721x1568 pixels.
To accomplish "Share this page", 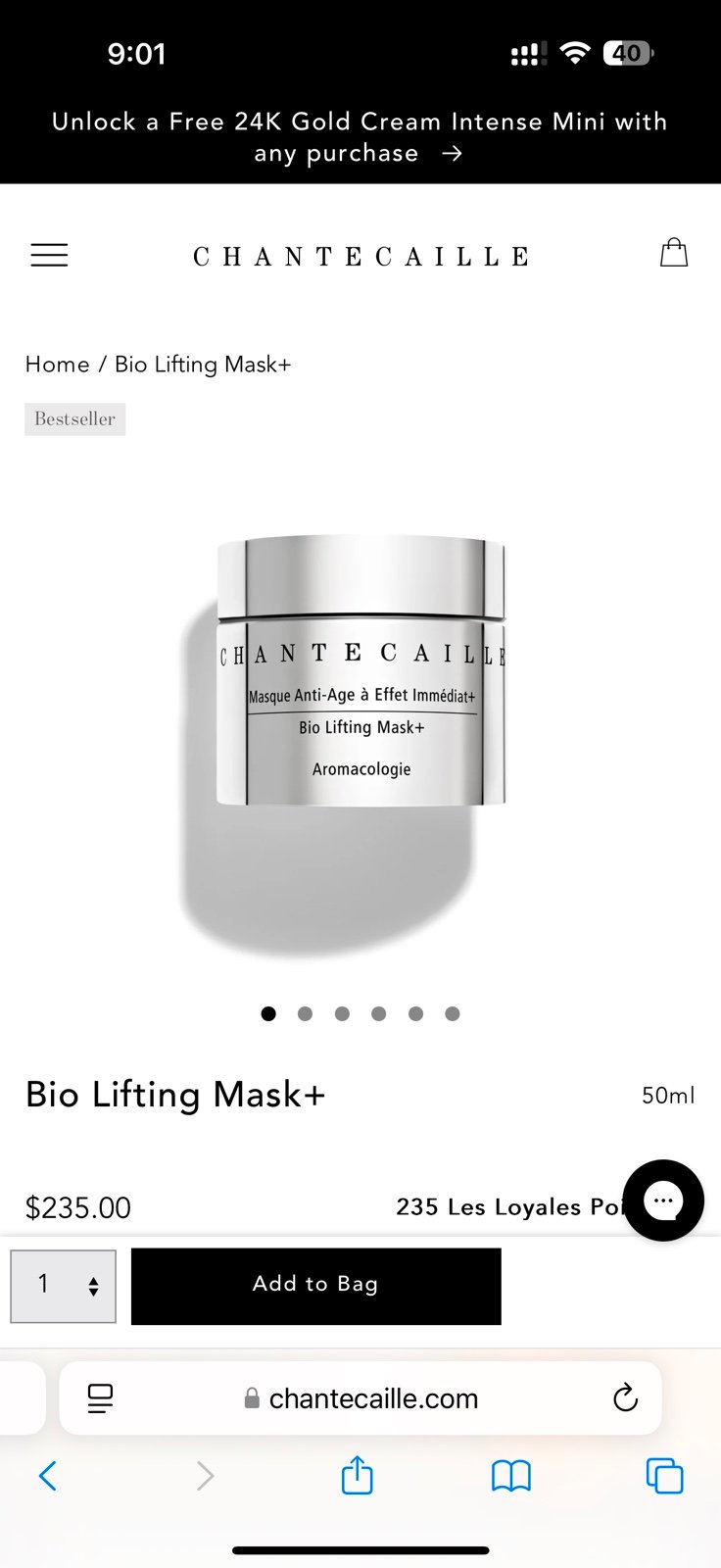I will click(x=358, y=1475).
